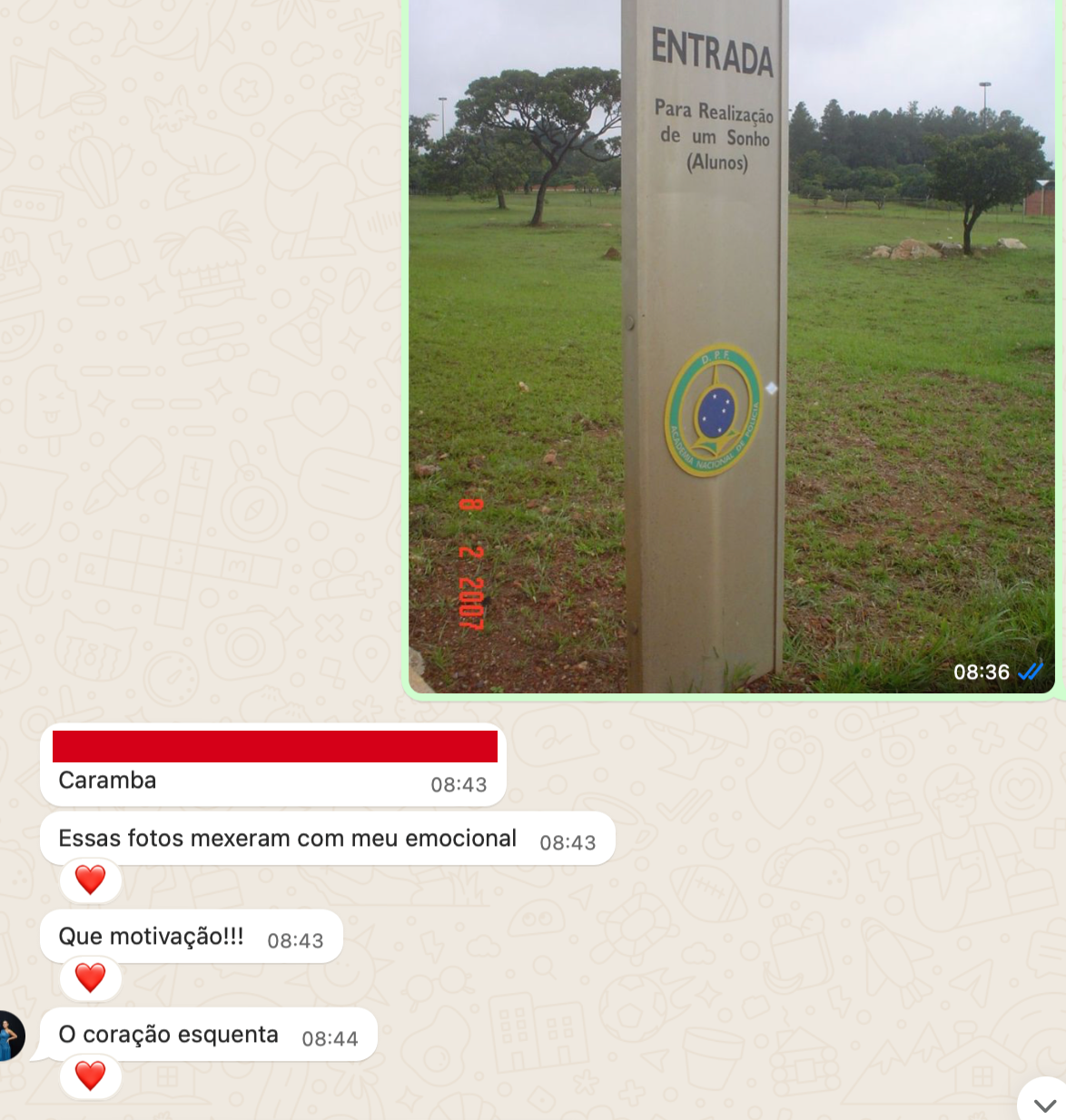Open the sender's profile picture
This screenshot has height=1120, width=1066.
(9, 1036)
